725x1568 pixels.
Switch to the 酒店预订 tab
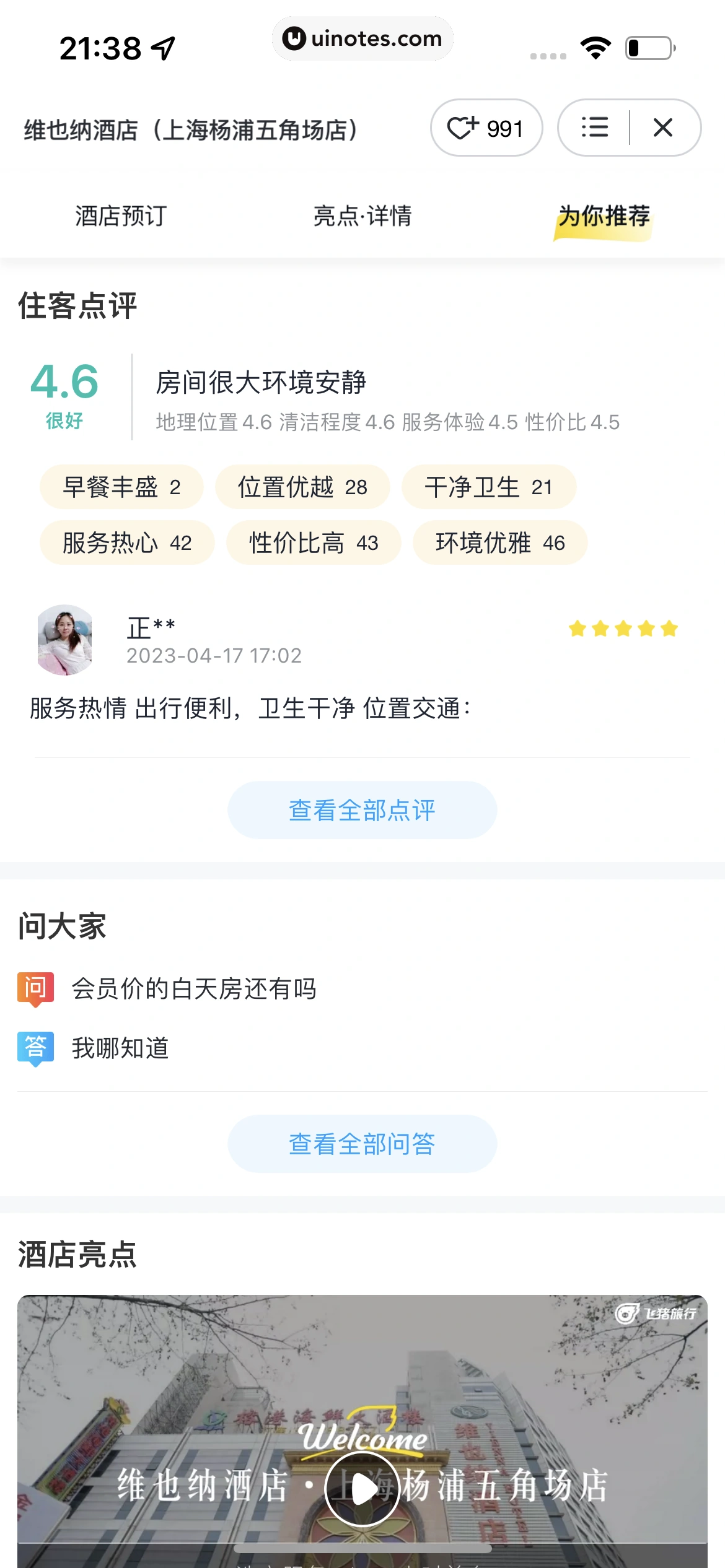pyautogui.click(x=121, y=216)
